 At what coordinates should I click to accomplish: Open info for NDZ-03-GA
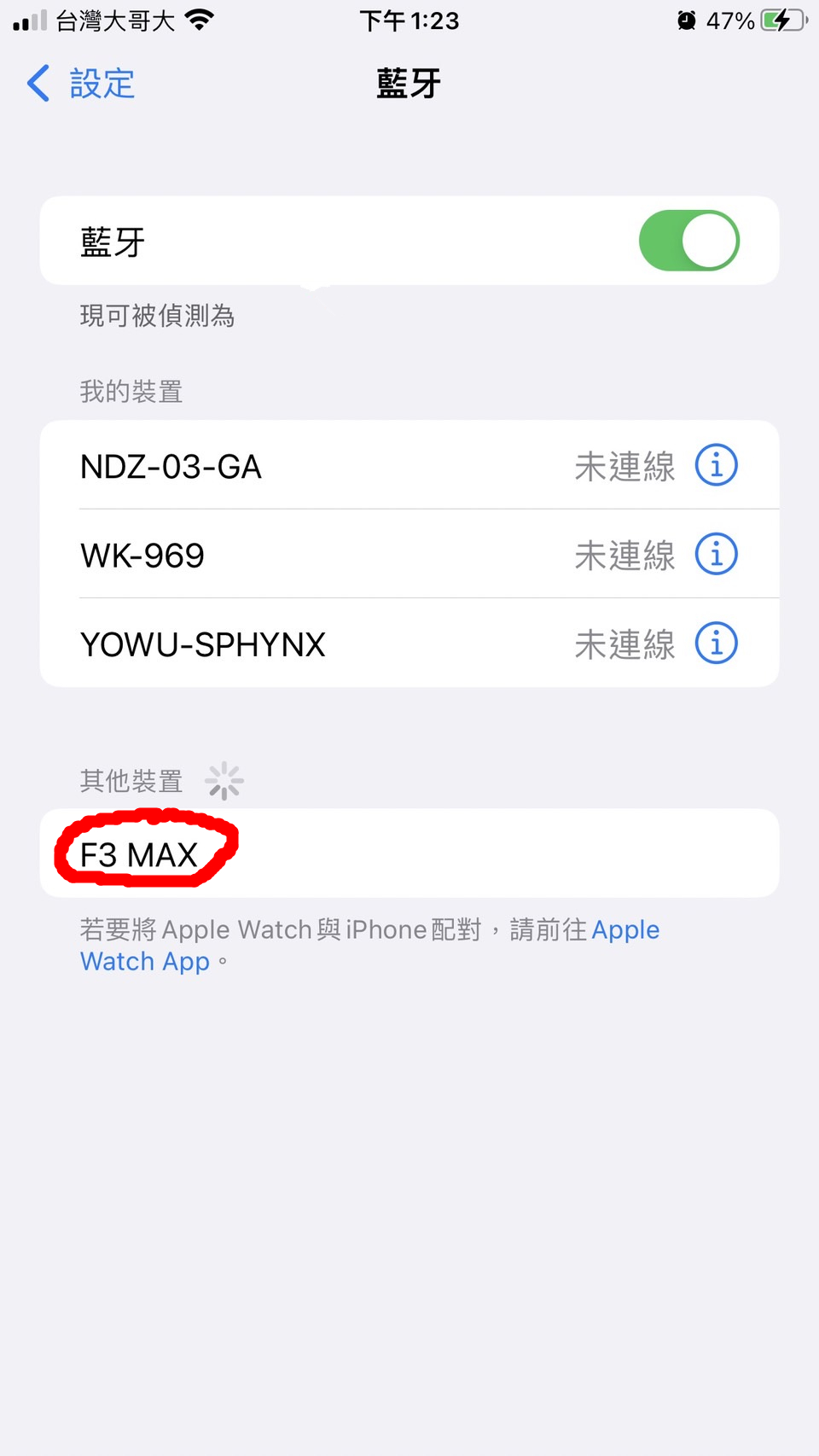[x=716, y=466]
